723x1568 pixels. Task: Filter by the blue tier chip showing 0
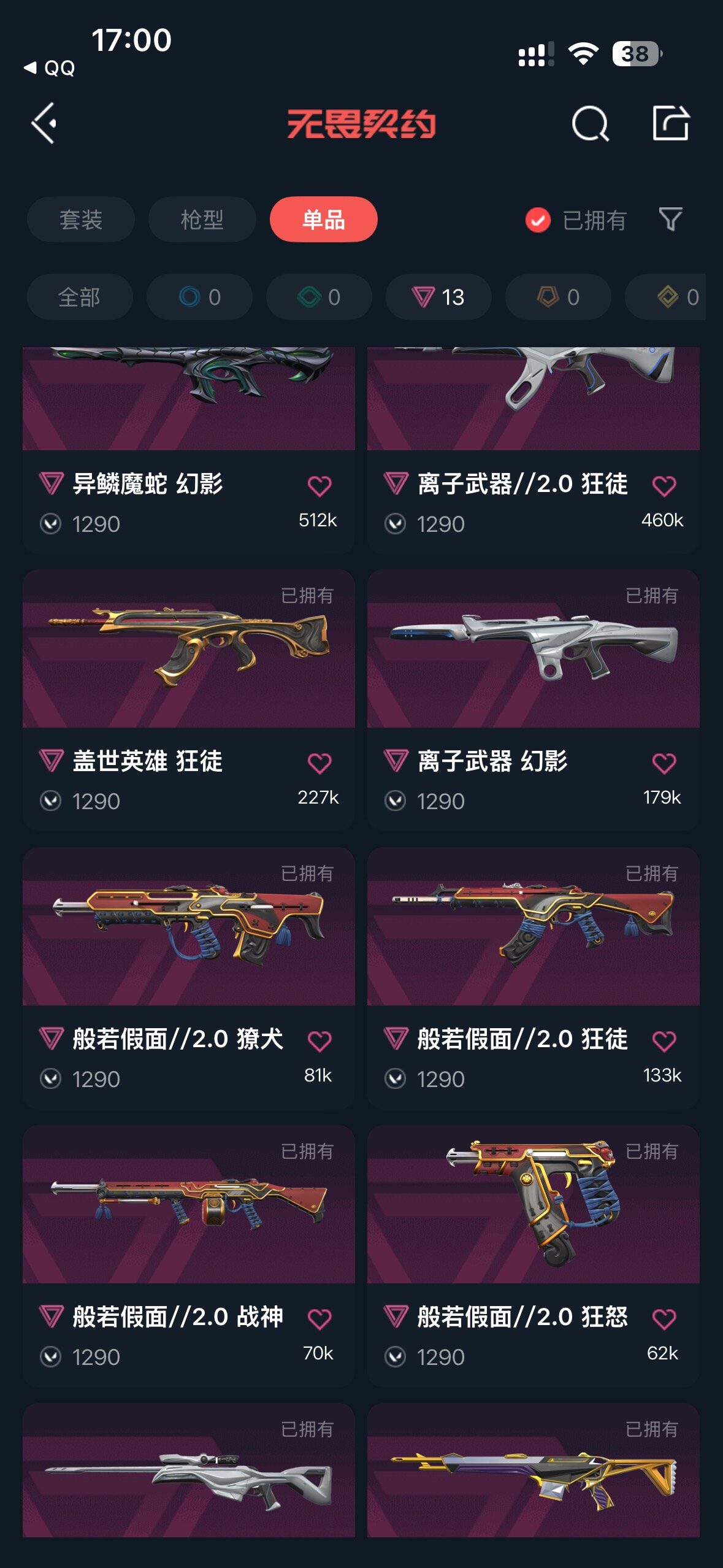(x=199, y=297)
